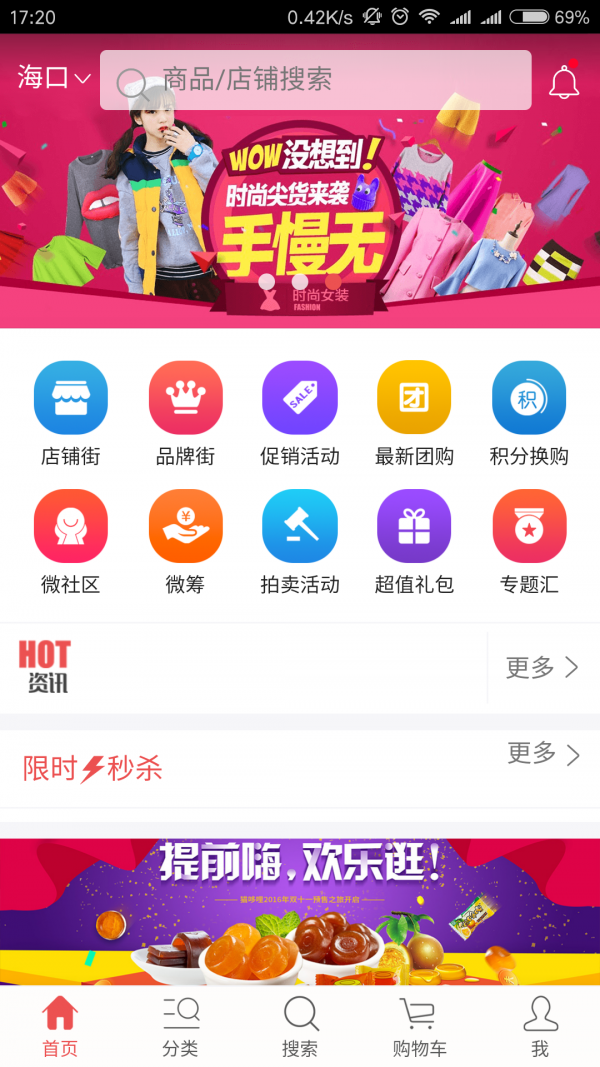This screenshot has width=600, height=1067.
Task: Tap the 商品/店铺搜索 search box
Action: (316, 80)
